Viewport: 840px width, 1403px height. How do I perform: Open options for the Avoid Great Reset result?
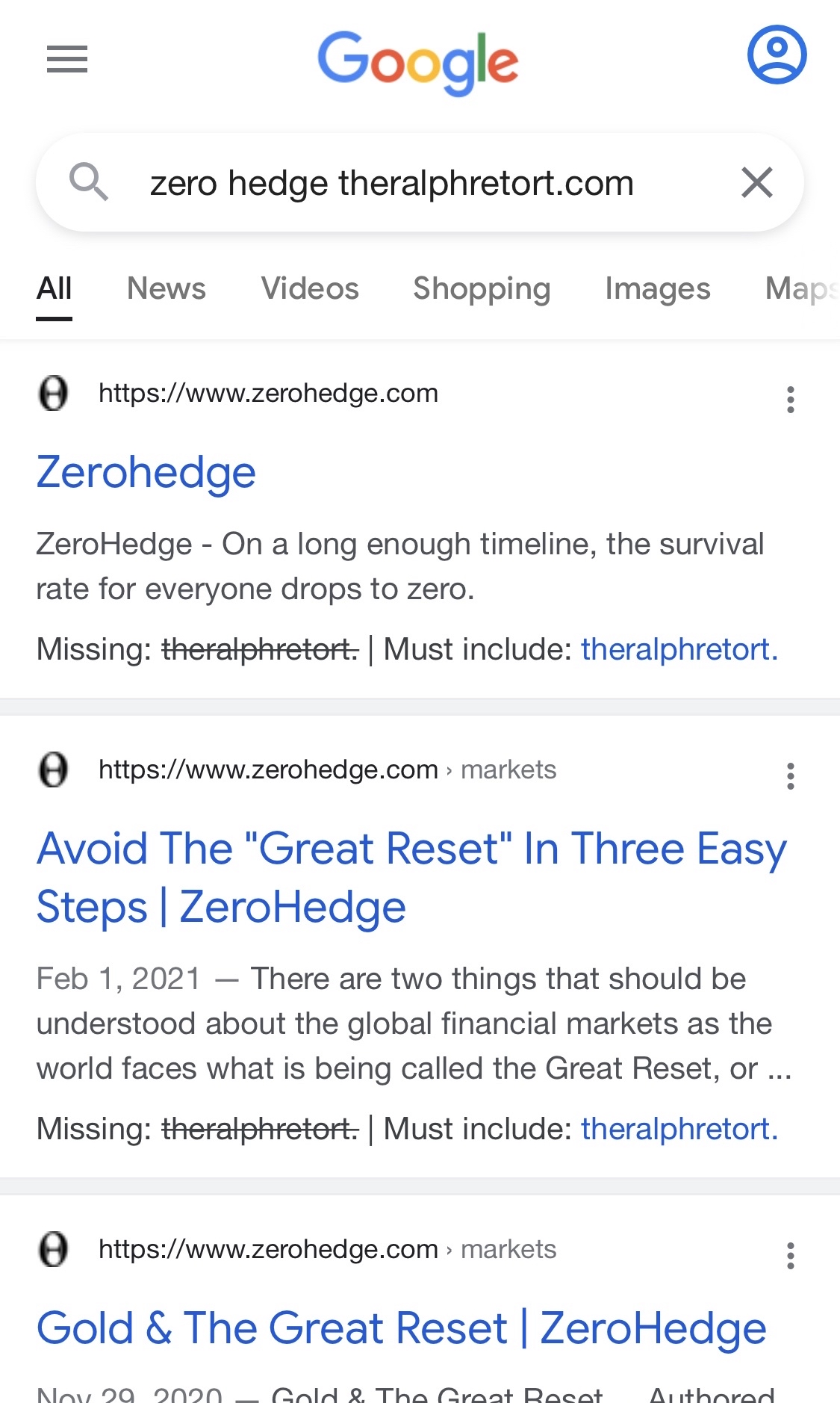pyautogui.click(x=791, y=776)
